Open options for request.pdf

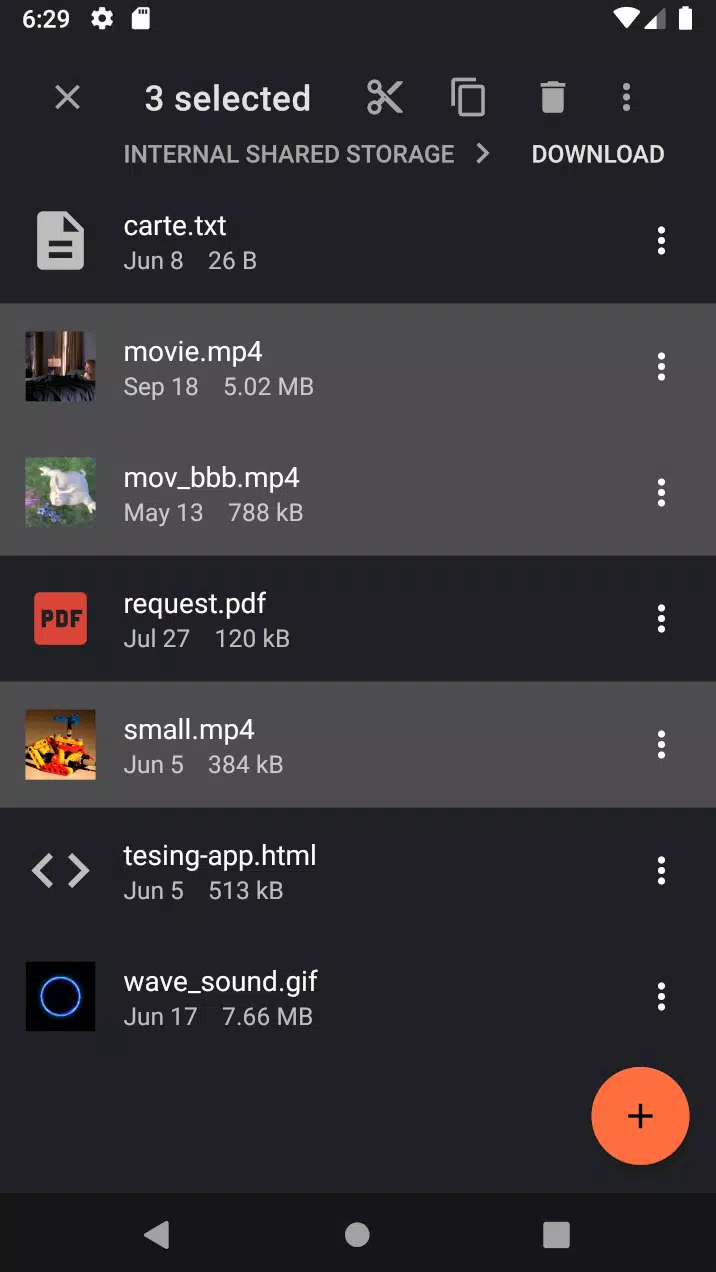pos(661,619)
